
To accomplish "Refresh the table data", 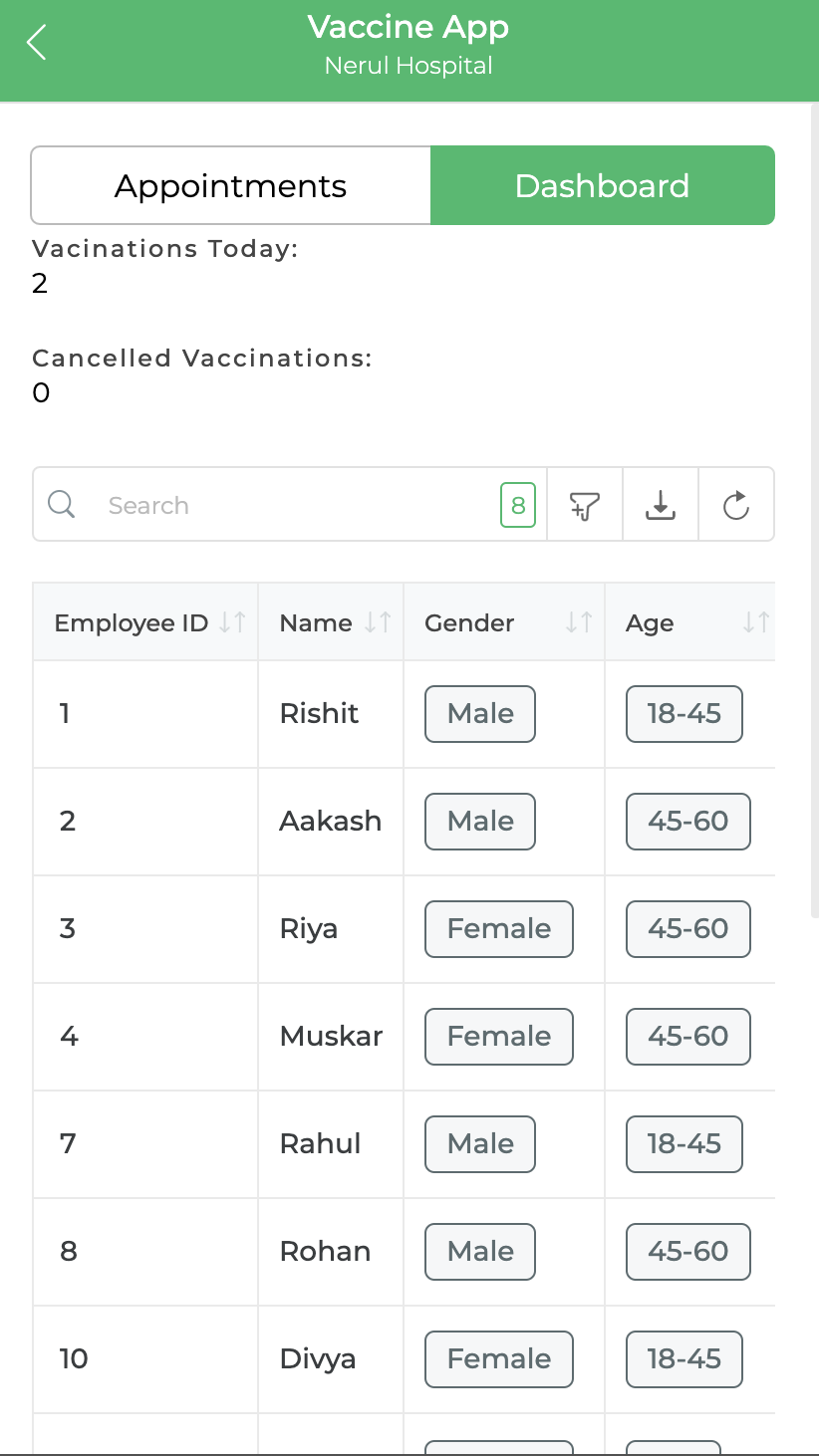I will pos(736,505).
